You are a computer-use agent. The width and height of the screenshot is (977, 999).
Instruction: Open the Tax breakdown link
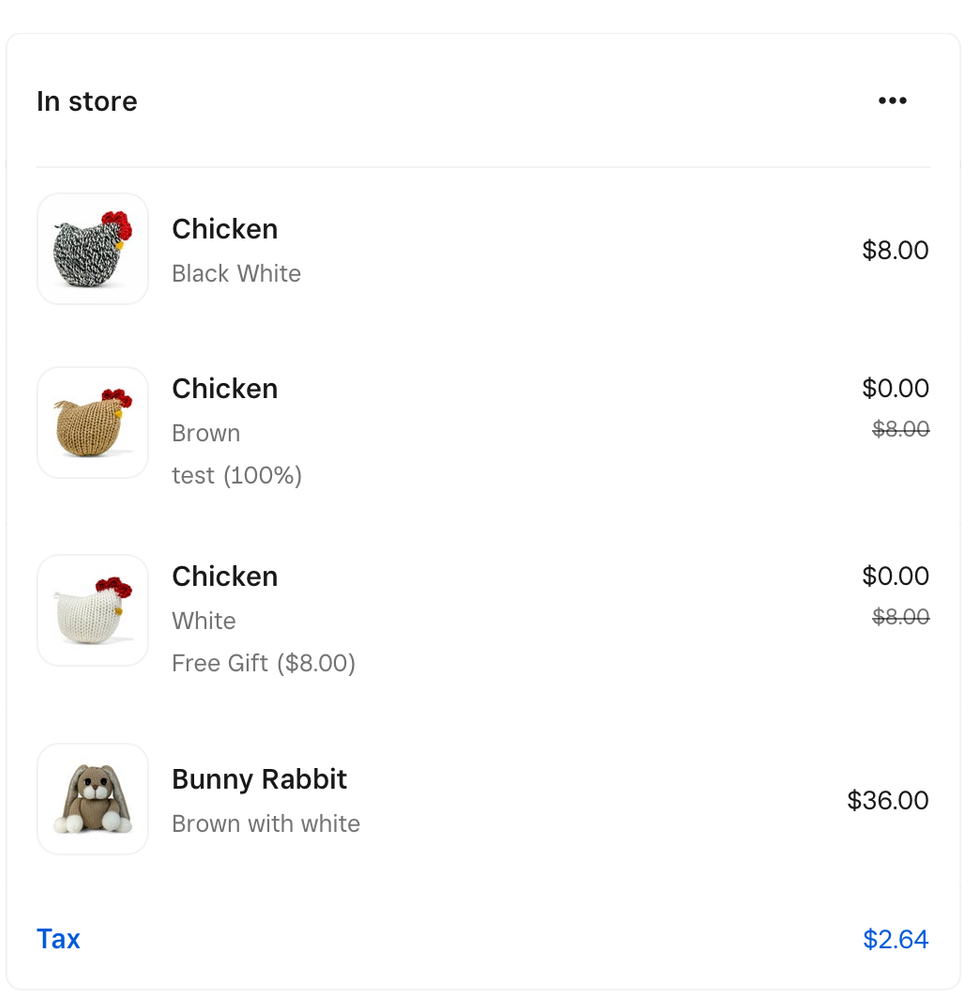tap(58, 939)
